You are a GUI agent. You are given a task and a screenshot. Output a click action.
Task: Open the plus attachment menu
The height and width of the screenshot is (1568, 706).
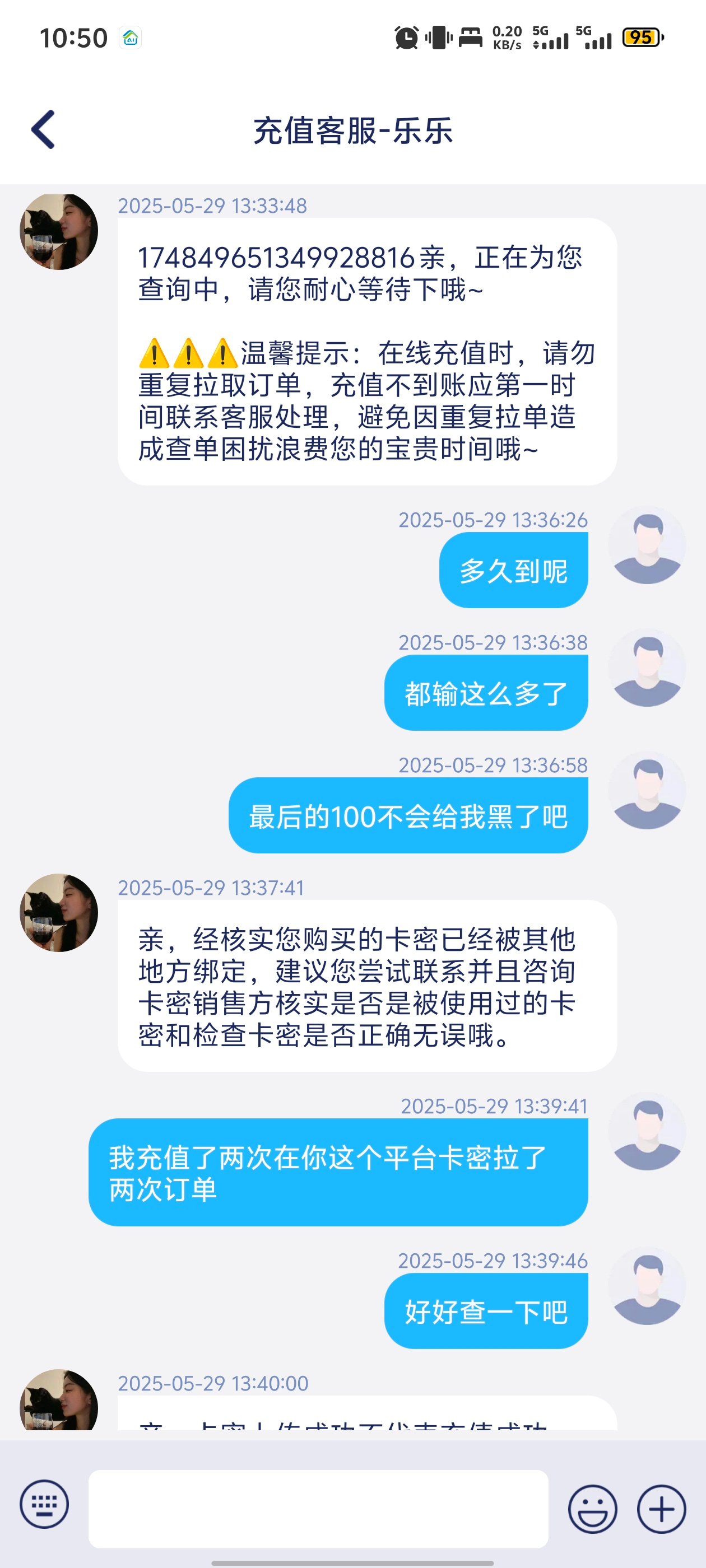[x=661, y=1509]
